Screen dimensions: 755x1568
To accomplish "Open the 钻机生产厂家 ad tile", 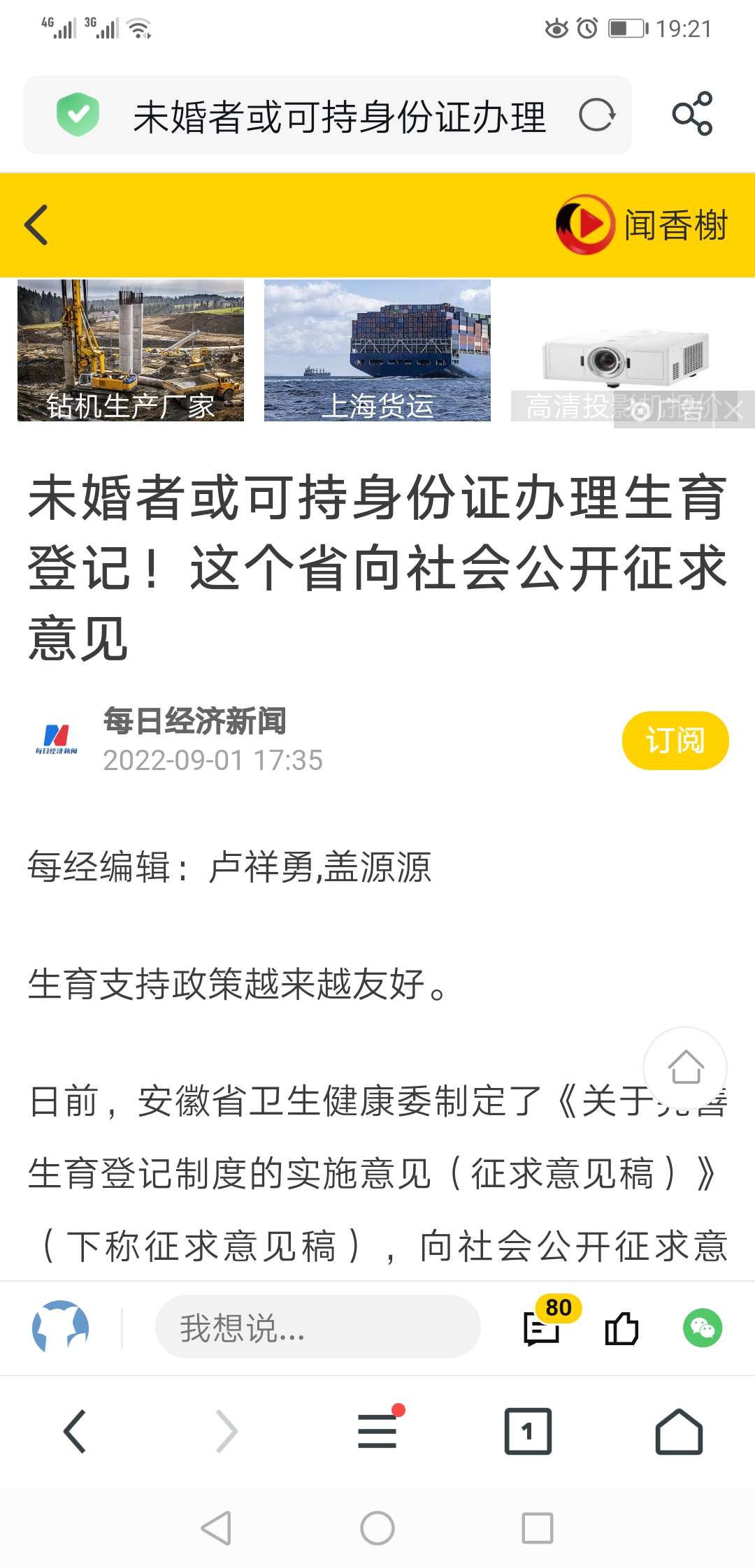I will coord(131,350).
